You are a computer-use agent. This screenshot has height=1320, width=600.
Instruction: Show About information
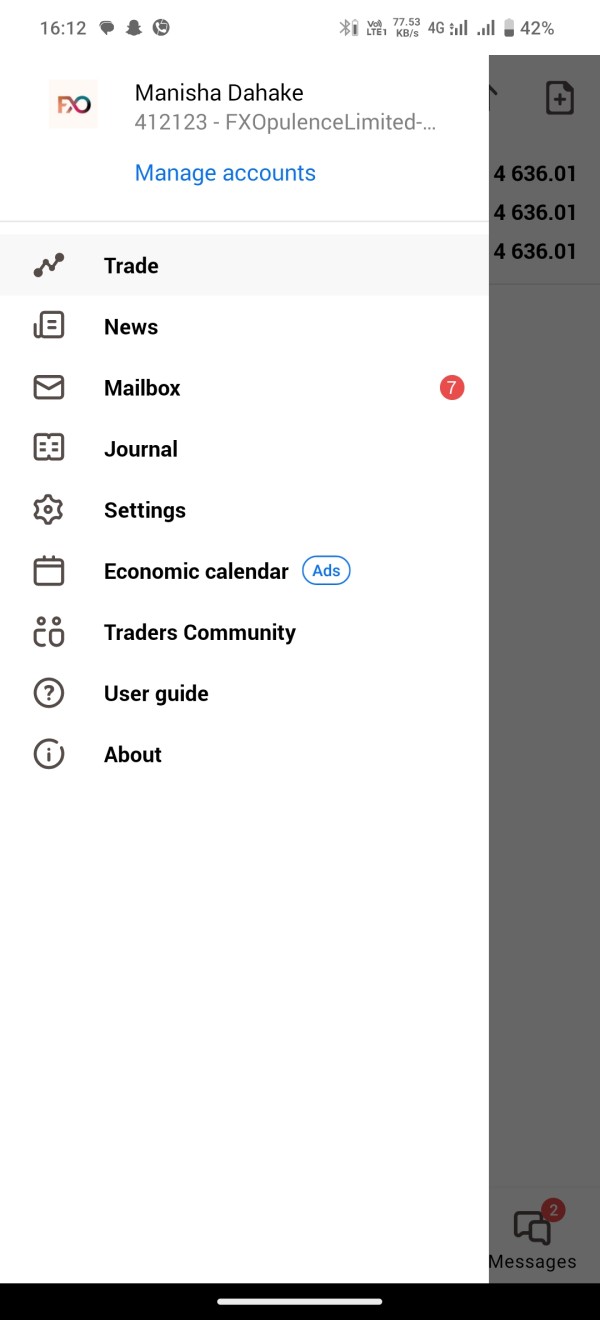[x=133, y=754]
